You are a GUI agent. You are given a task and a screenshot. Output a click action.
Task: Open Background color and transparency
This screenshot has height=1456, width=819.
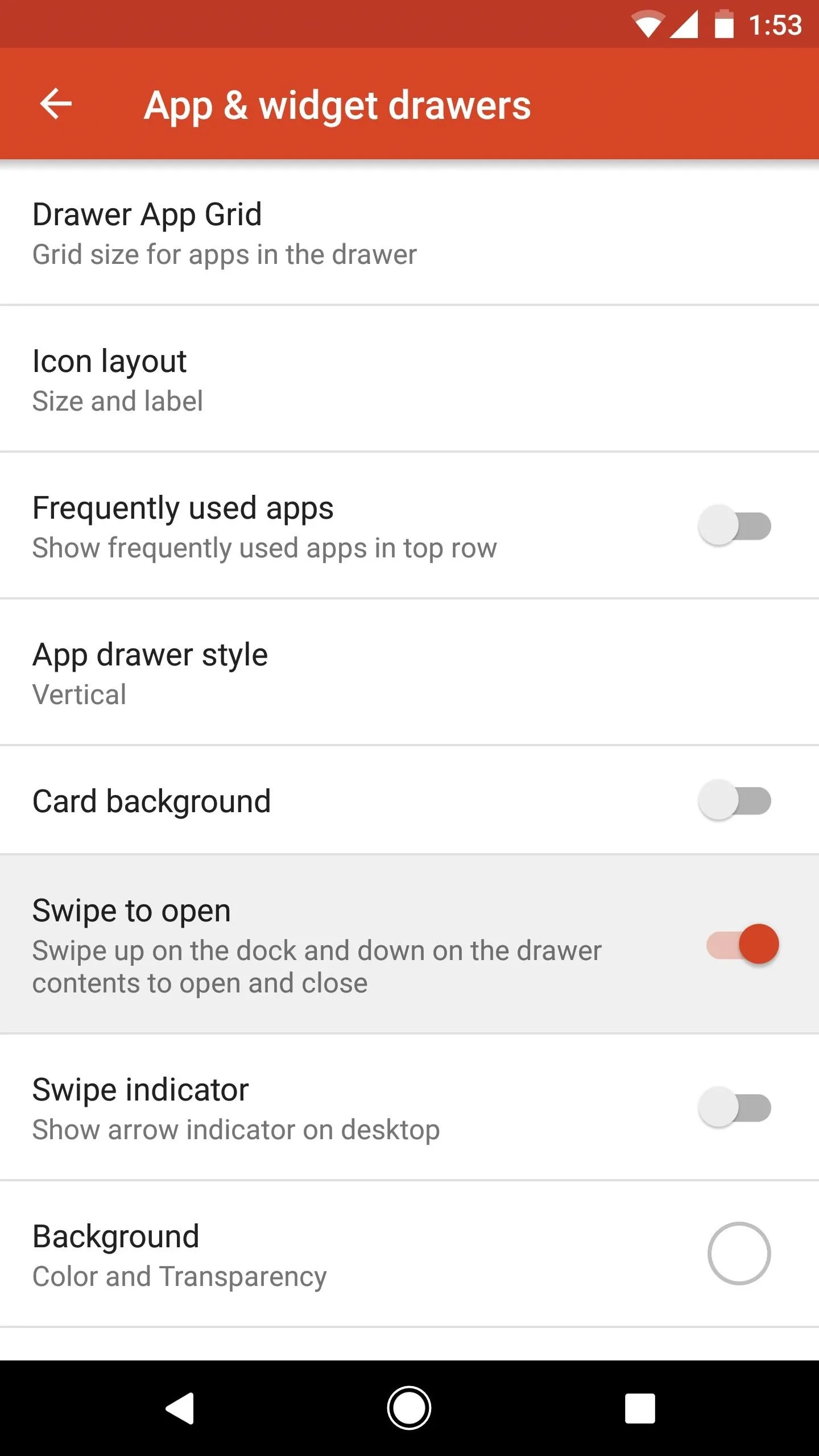click(409, 1254)
